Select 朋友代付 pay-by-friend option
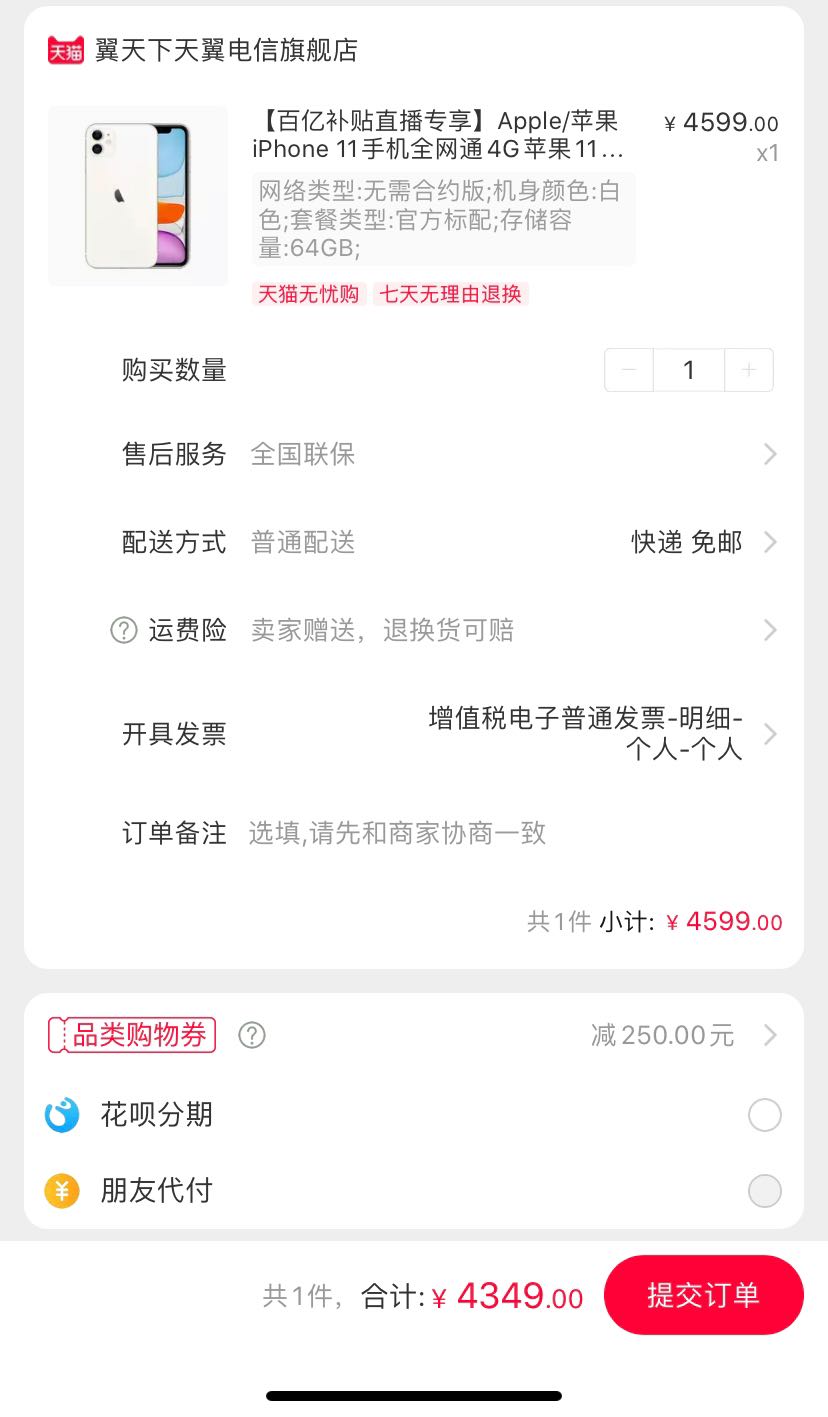828x1417 pixels. pos(764,1191)
